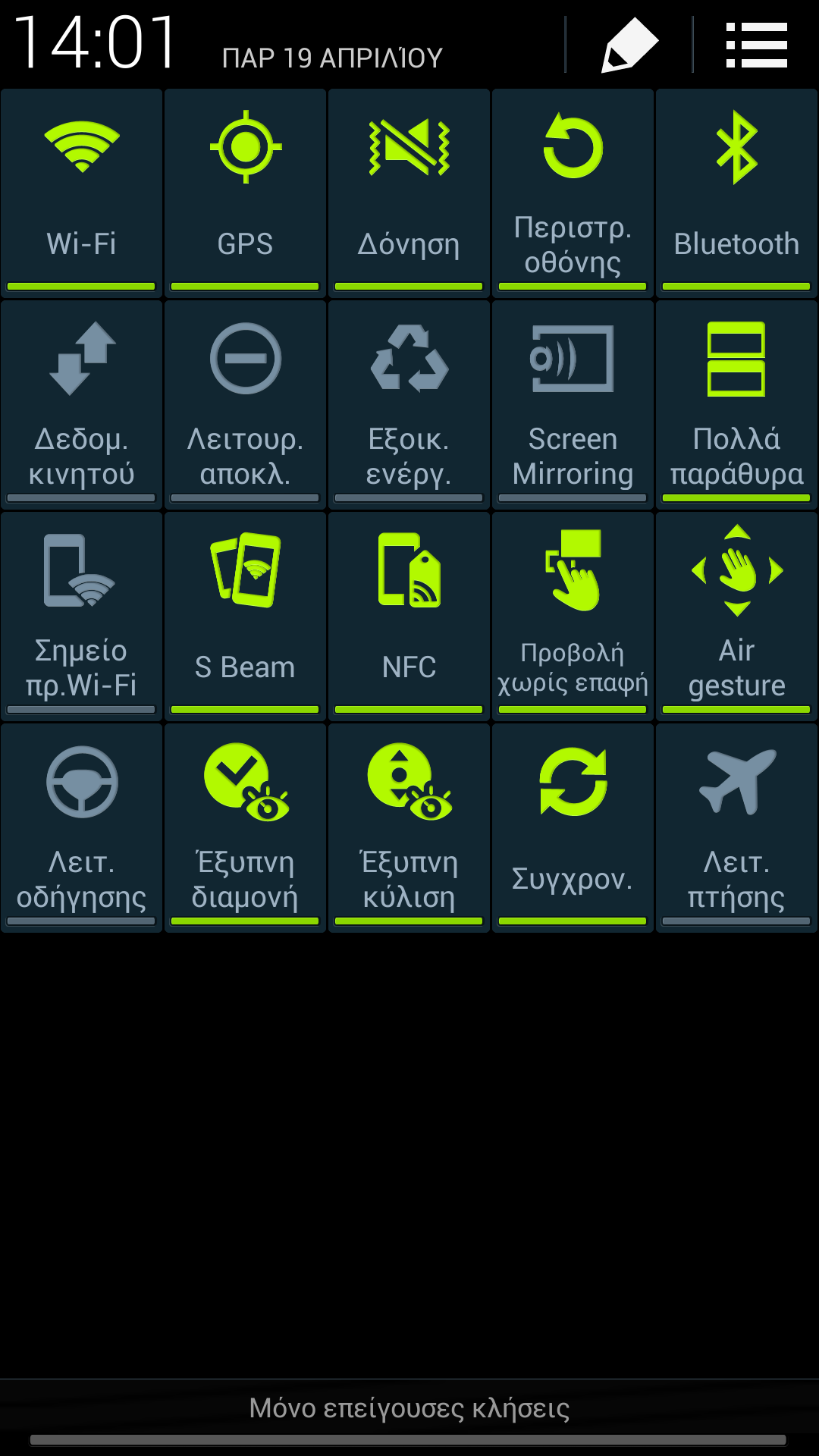Turn off NFC
The image size is (819, 1456).
pos(409,616)
